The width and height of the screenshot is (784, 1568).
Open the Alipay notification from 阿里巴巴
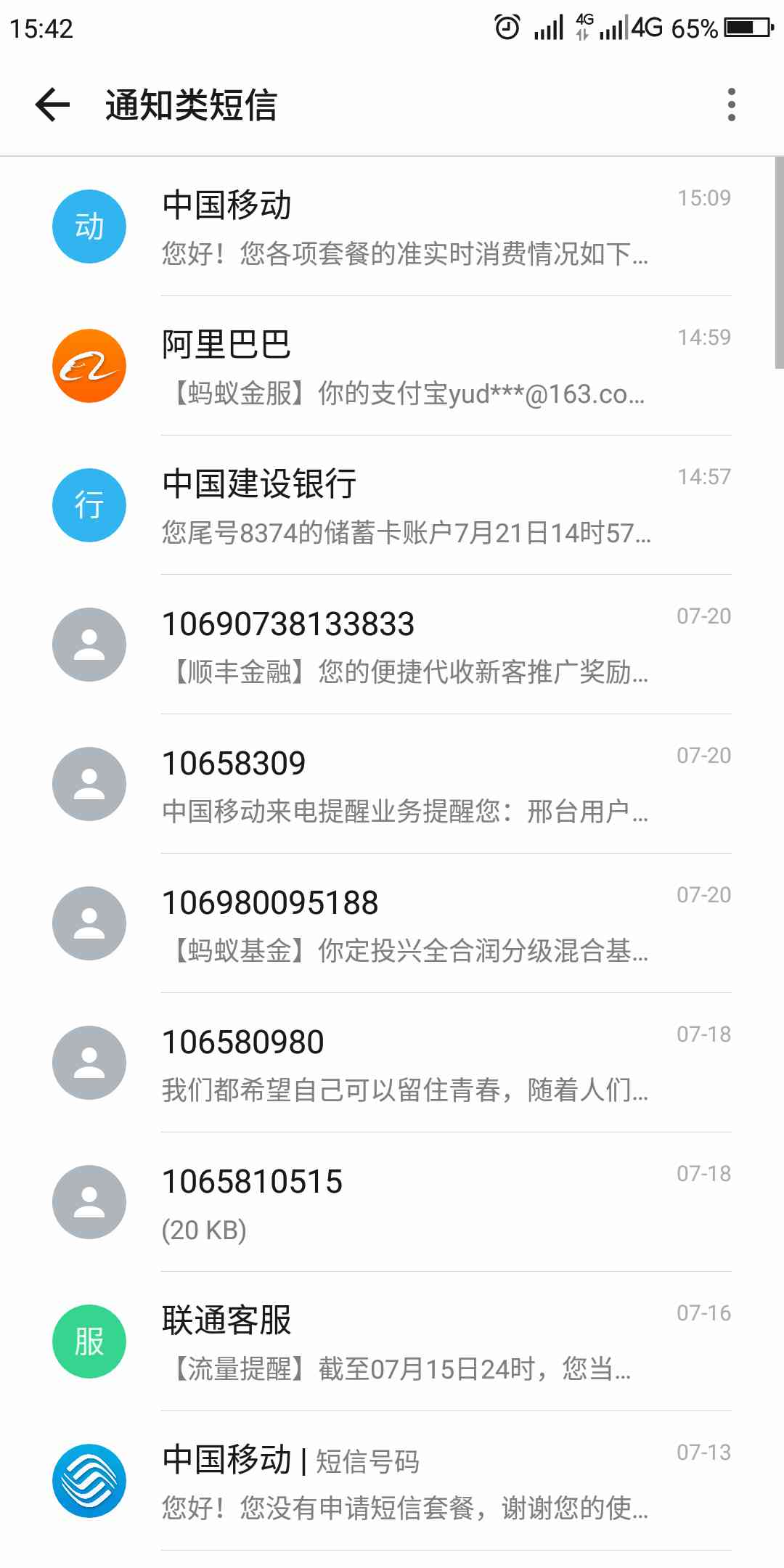click(x=407, y=367)
